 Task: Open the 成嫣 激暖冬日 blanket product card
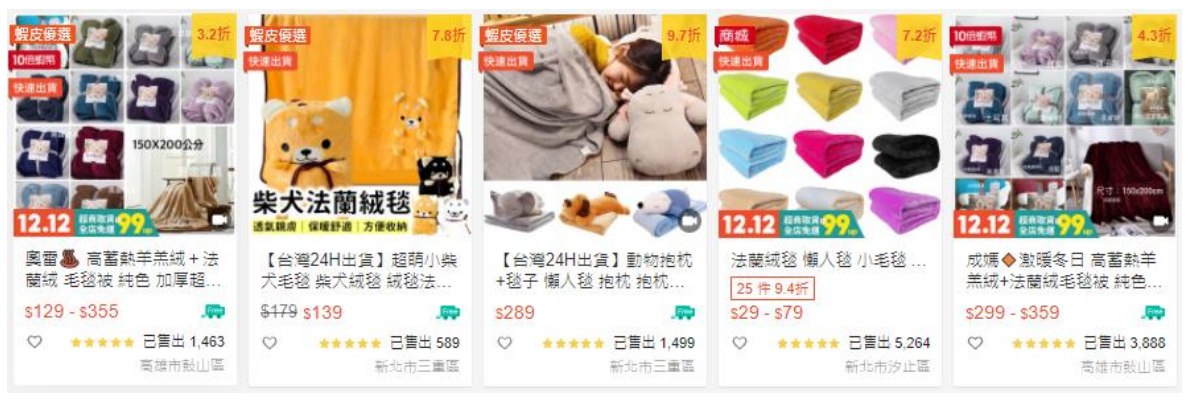(1065, 270)
